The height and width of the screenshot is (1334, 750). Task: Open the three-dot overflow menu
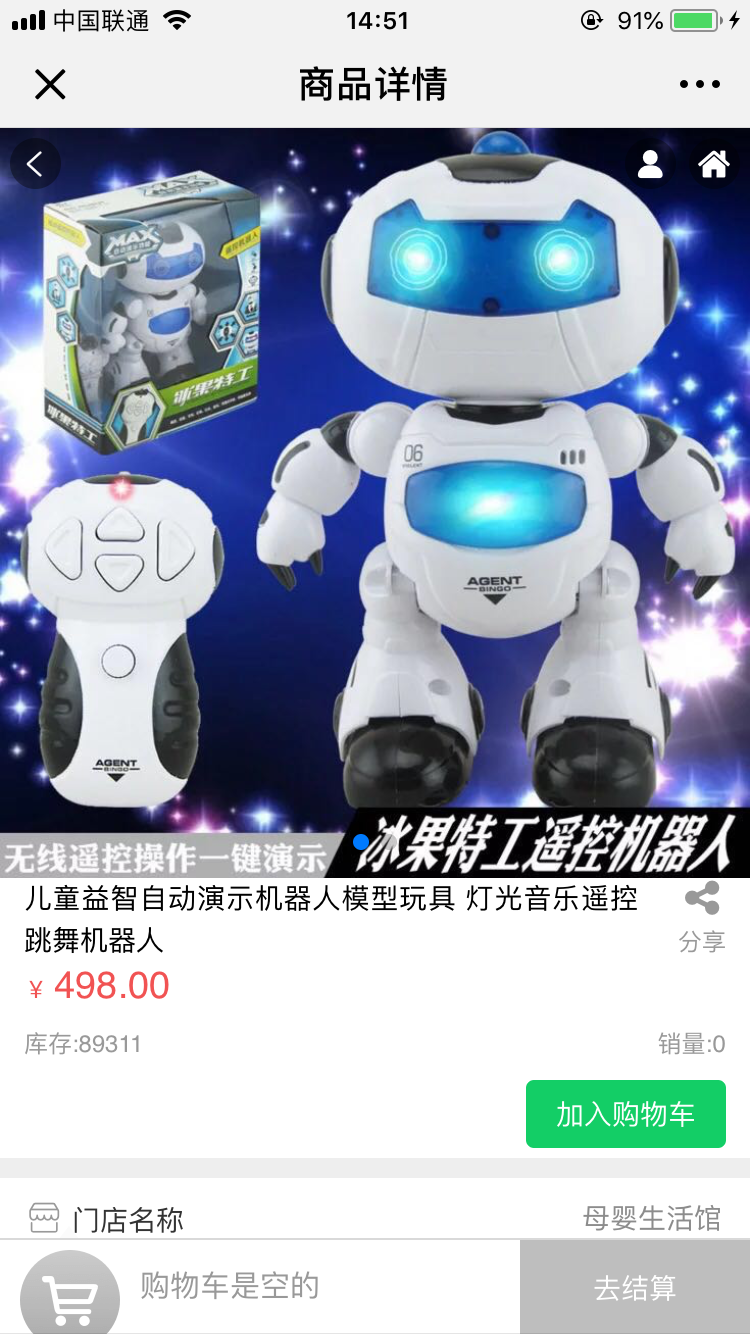point(699,85)
